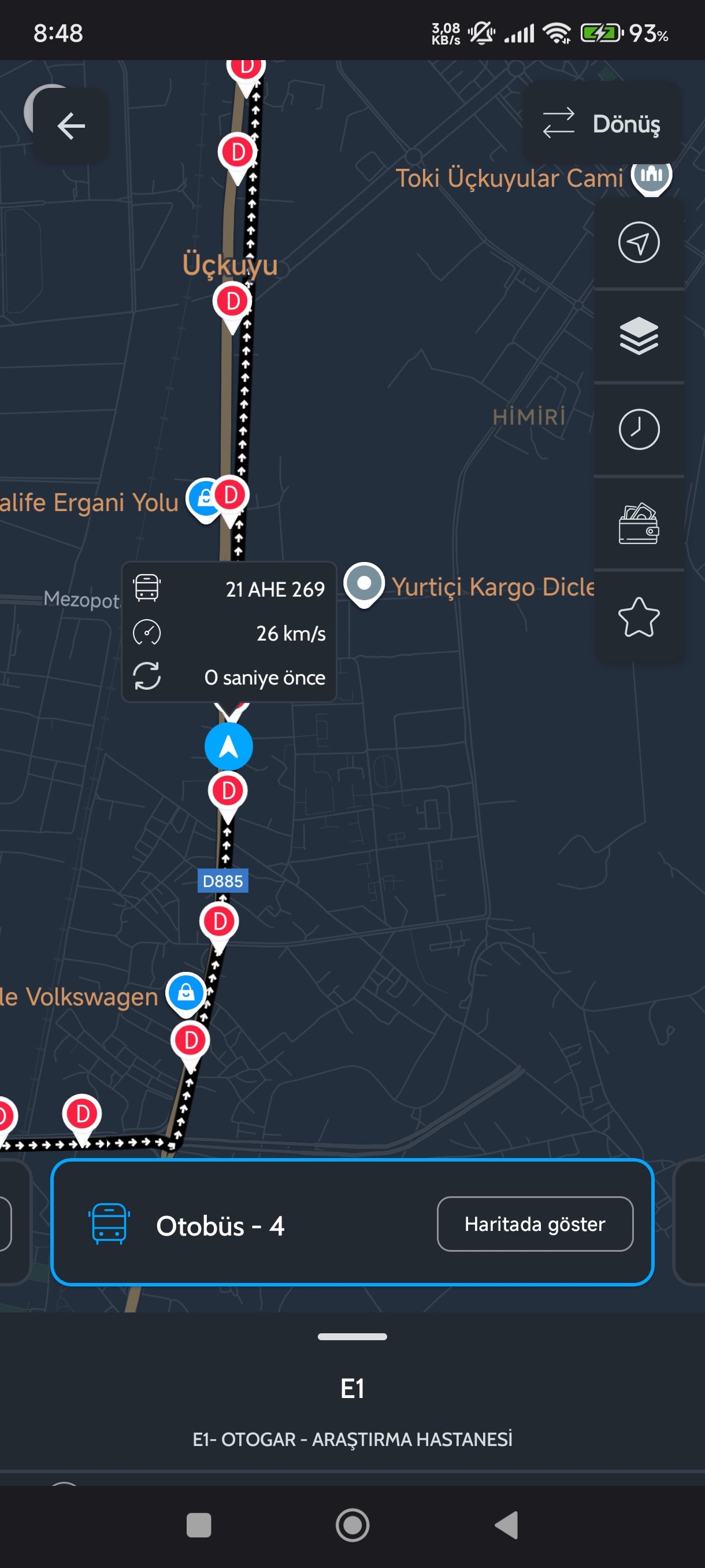Center map on my location
Viewport: 705px width, 1568px height.
click(x=639, y=243)
